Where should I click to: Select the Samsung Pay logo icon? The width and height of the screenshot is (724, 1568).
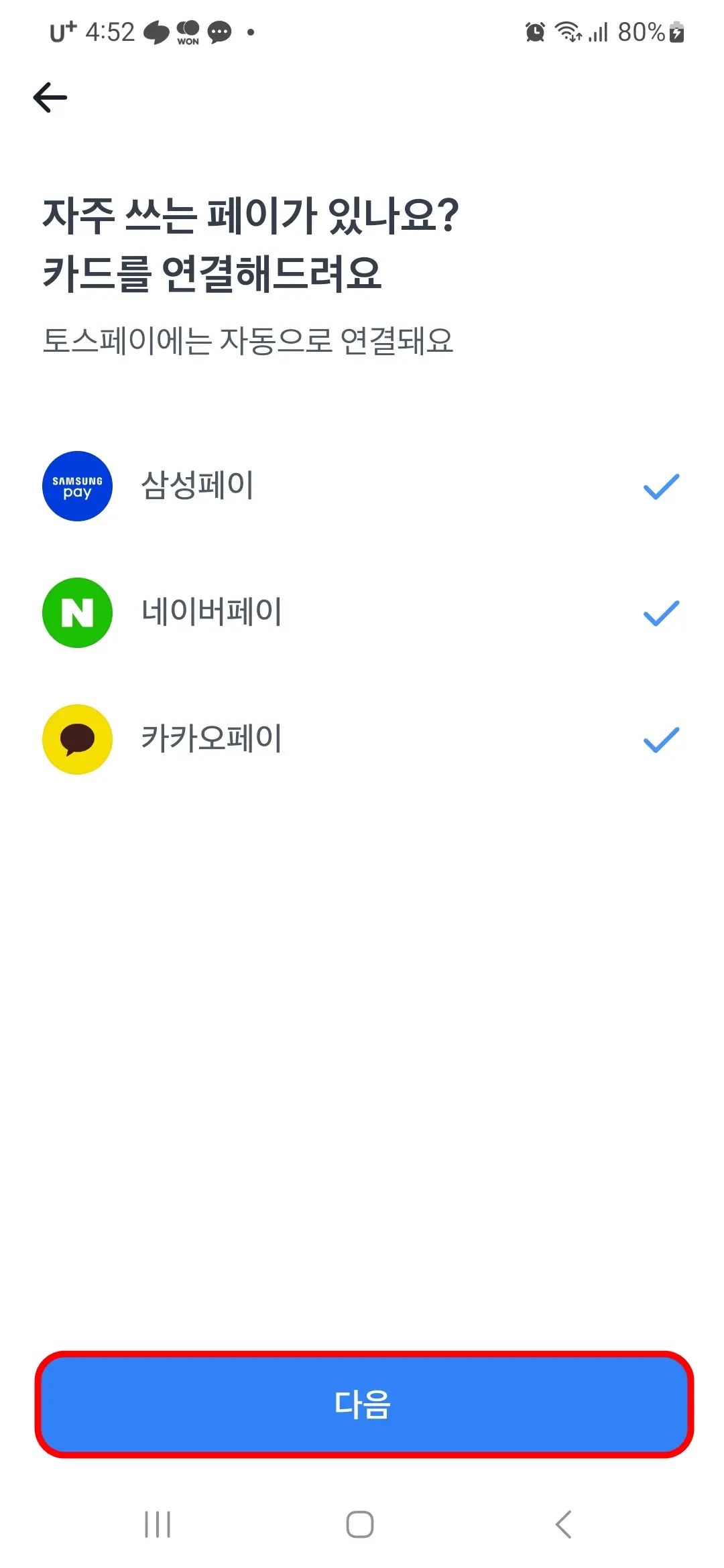click(76, 485)
